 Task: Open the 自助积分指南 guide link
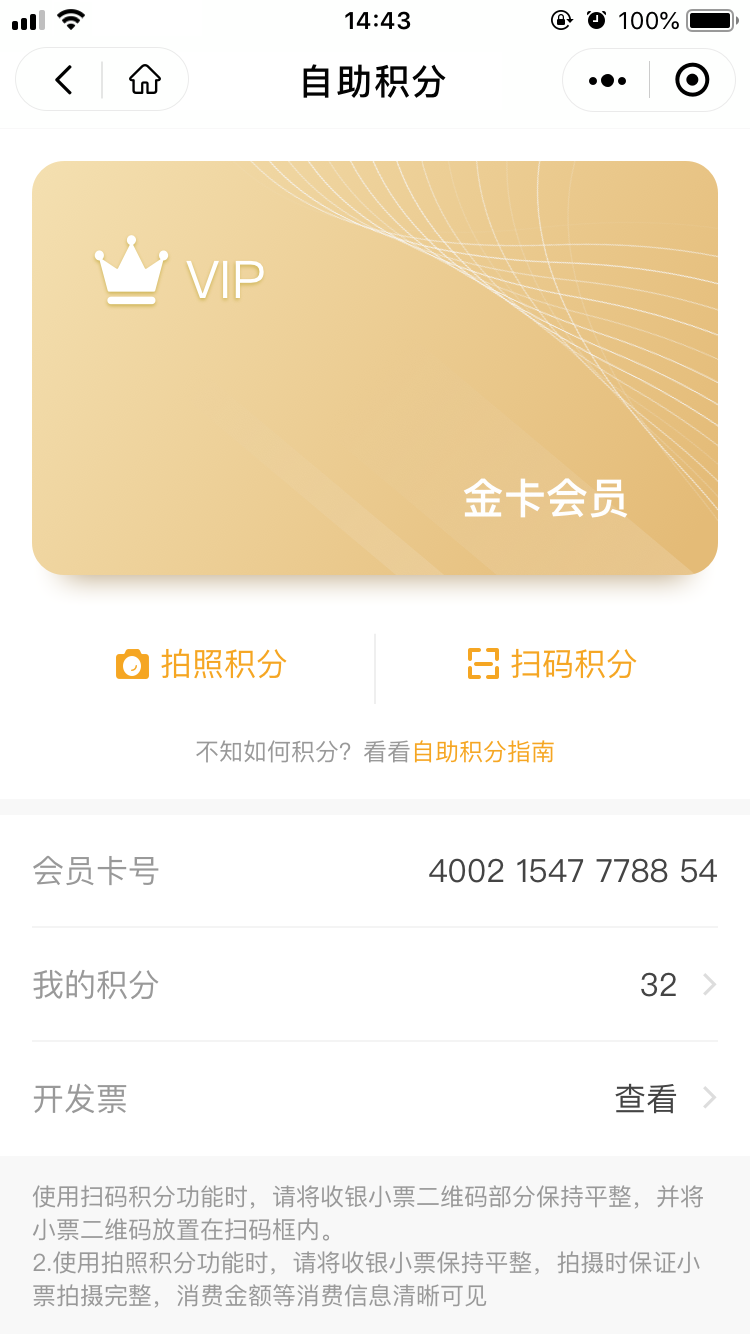pos(483,752)
